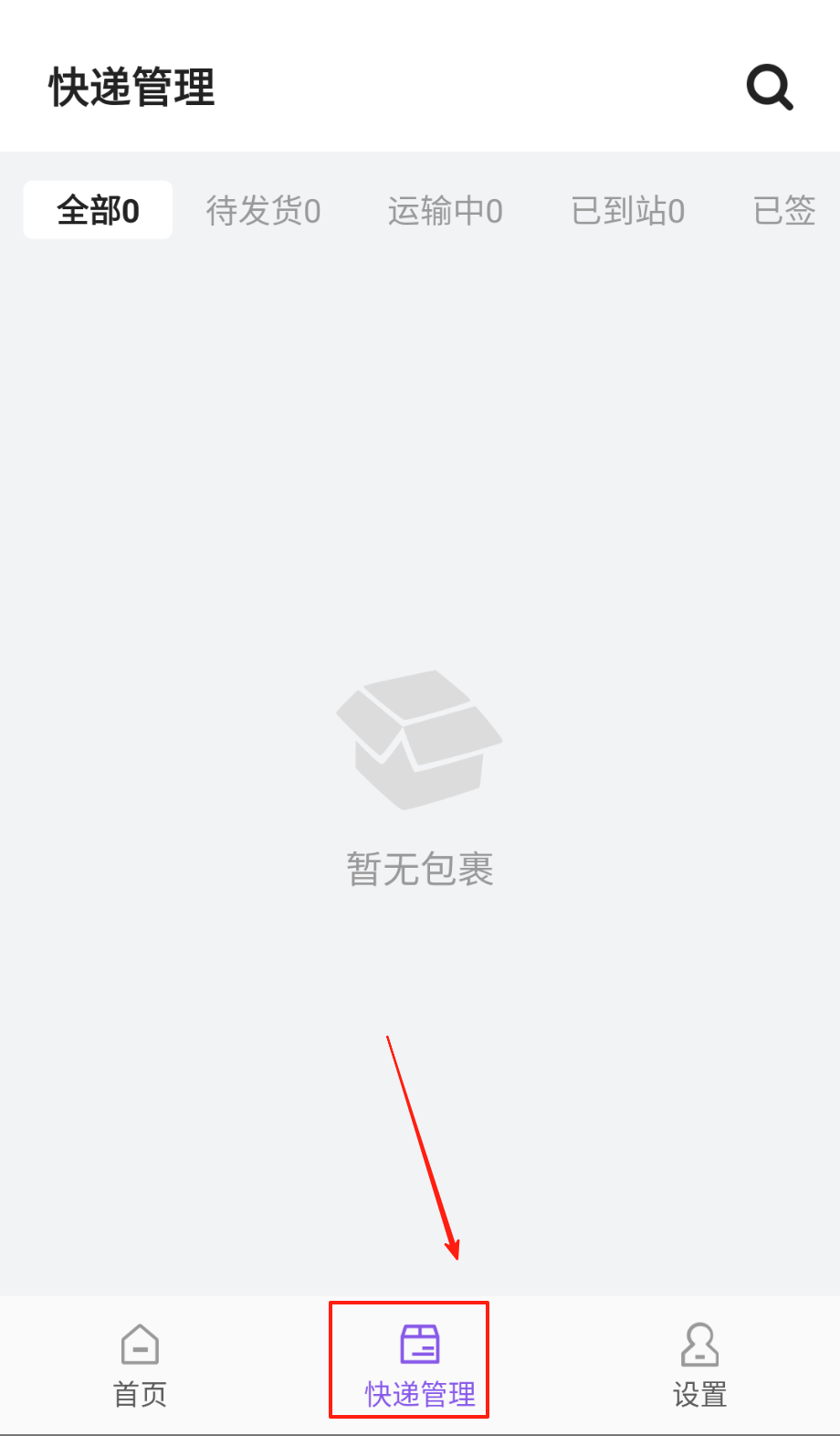Viewport: 840px width, 1436px height.
Task: Switch to the 待发货0 tab
Action: 263,210
